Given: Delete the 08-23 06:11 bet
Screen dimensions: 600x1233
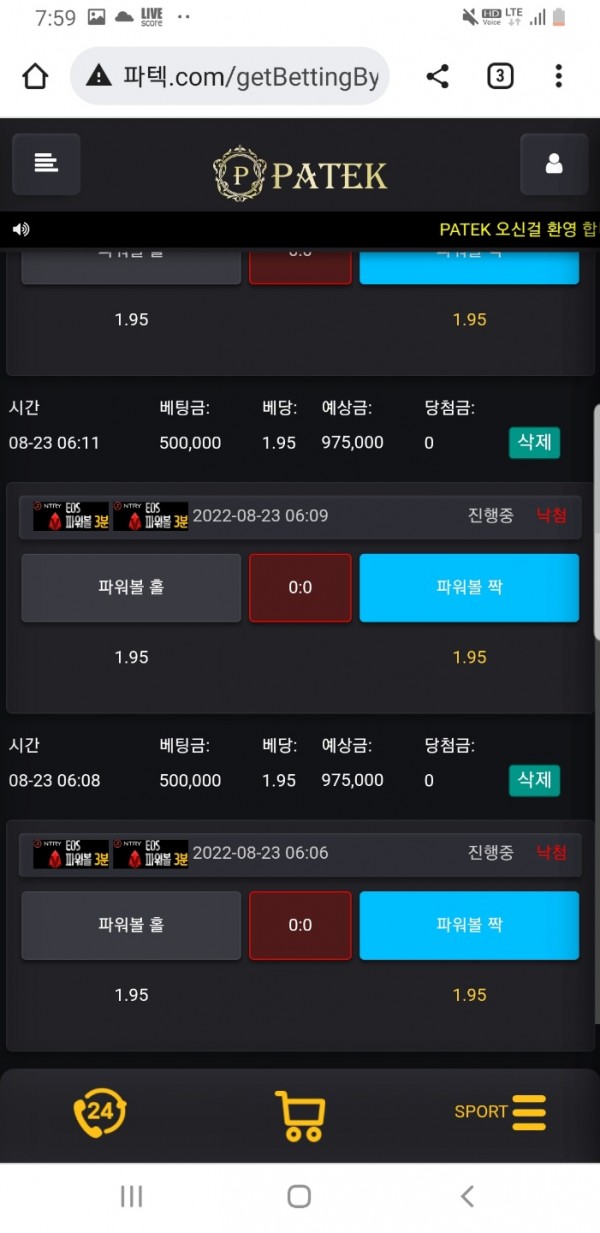Looking at the screenshot, I should [x=534, y=442].
